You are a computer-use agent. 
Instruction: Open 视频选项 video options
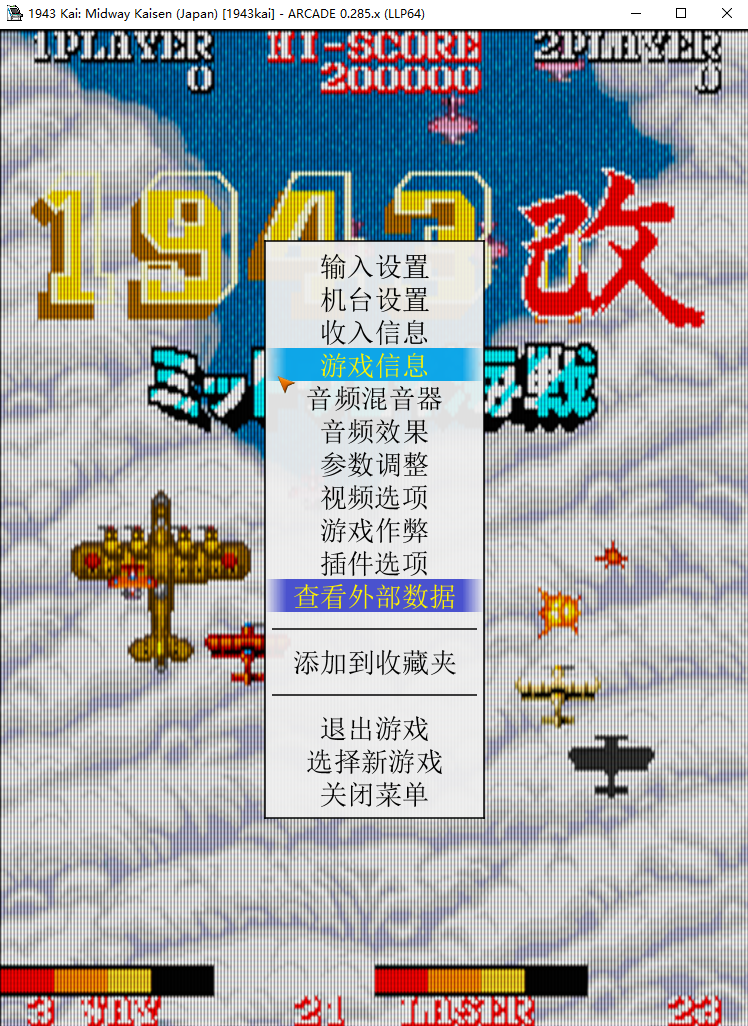(374, 497)
